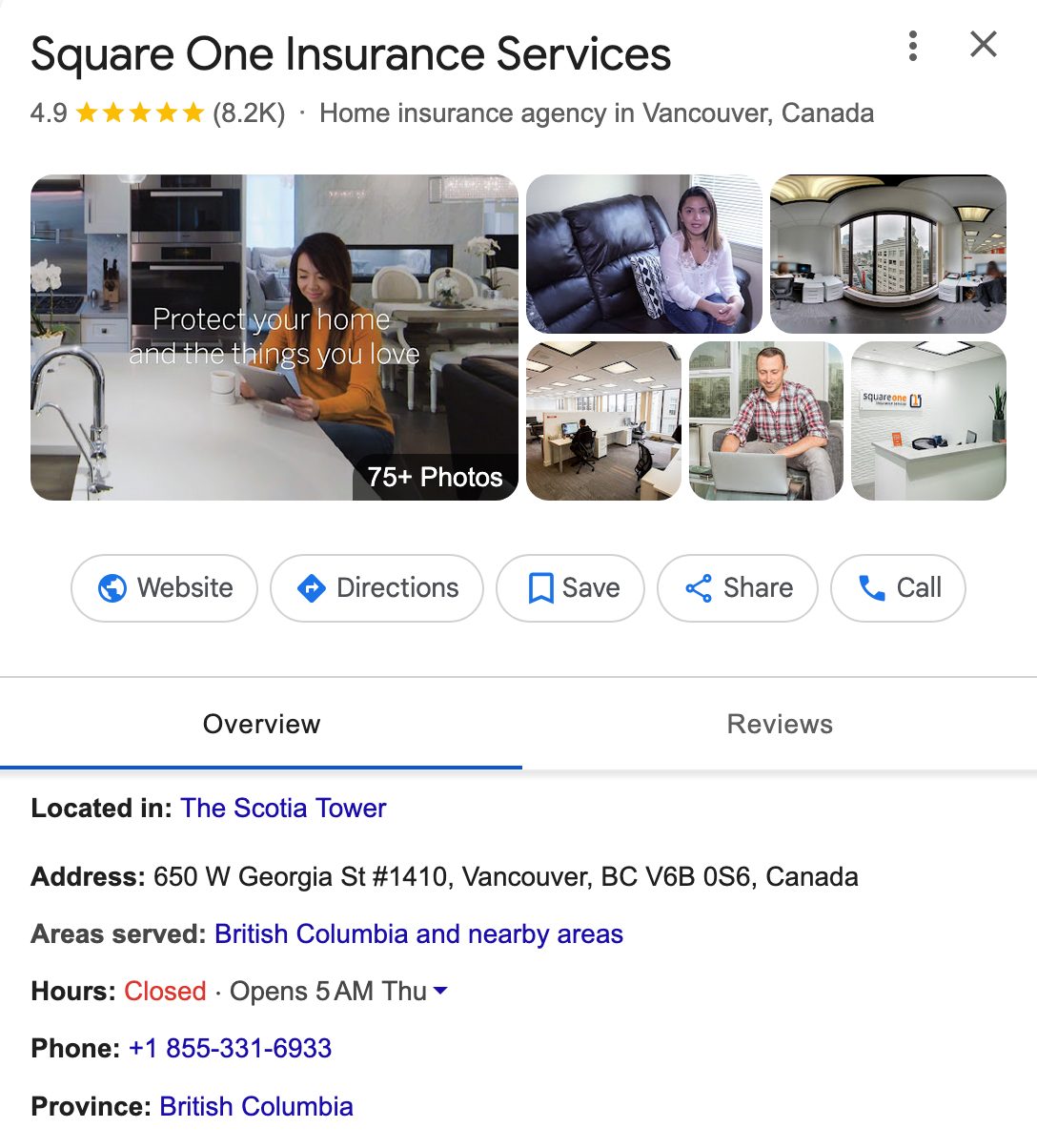Get Directions to the office
The height and width of the screenshot is (1148, 1037).
point(376,588)
